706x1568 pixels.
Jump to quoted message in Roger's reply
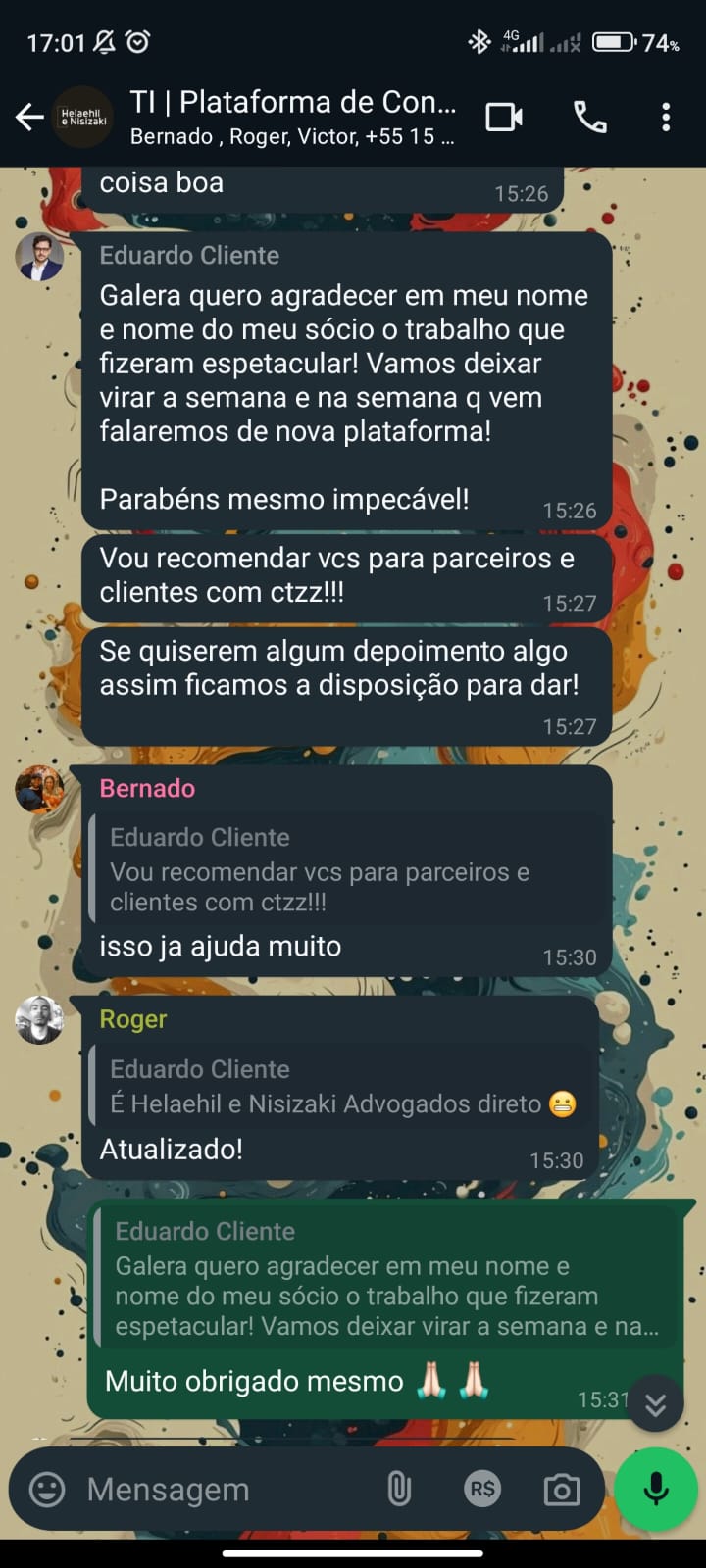point(343,1087)
